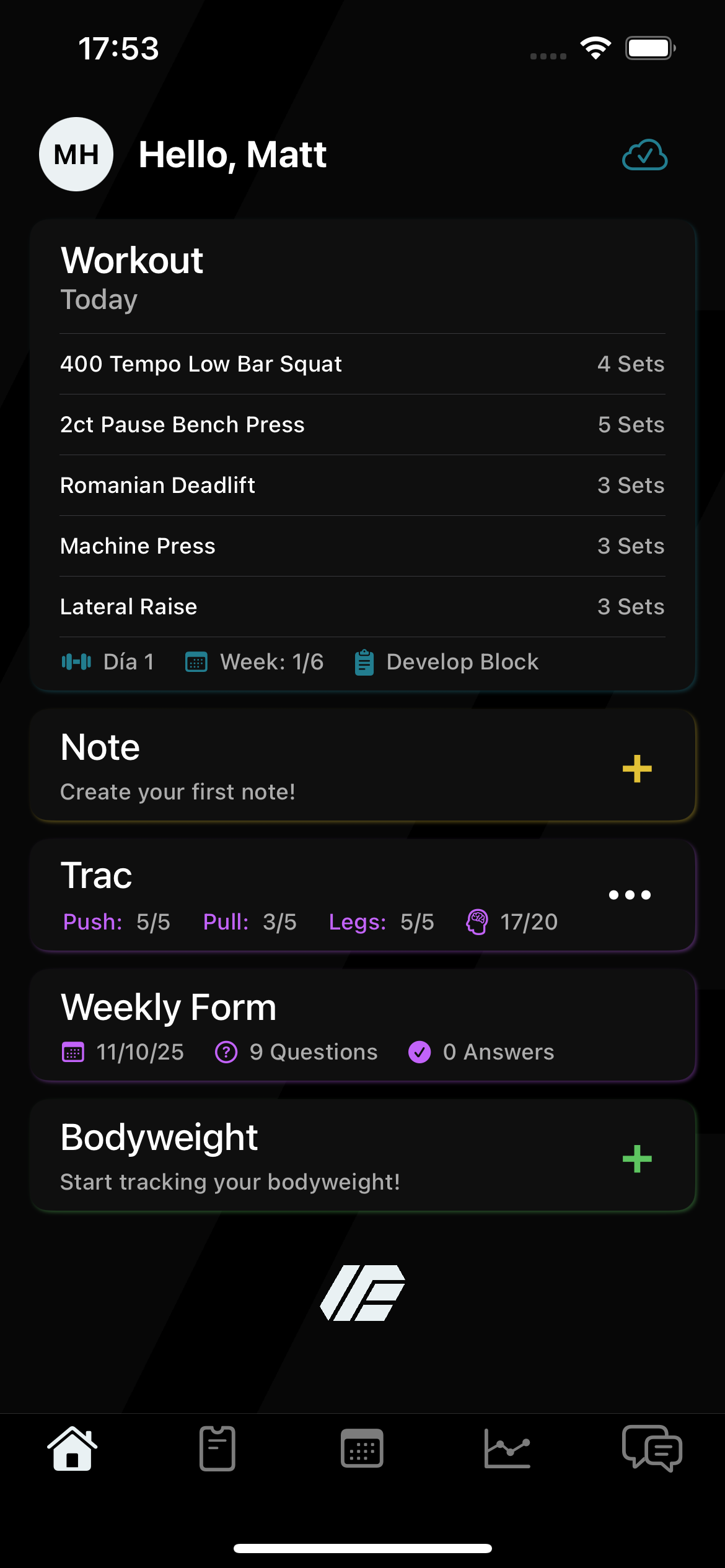
Task: Open the 2ct Pause Bench Press exercise
Action: pos(362,425)
